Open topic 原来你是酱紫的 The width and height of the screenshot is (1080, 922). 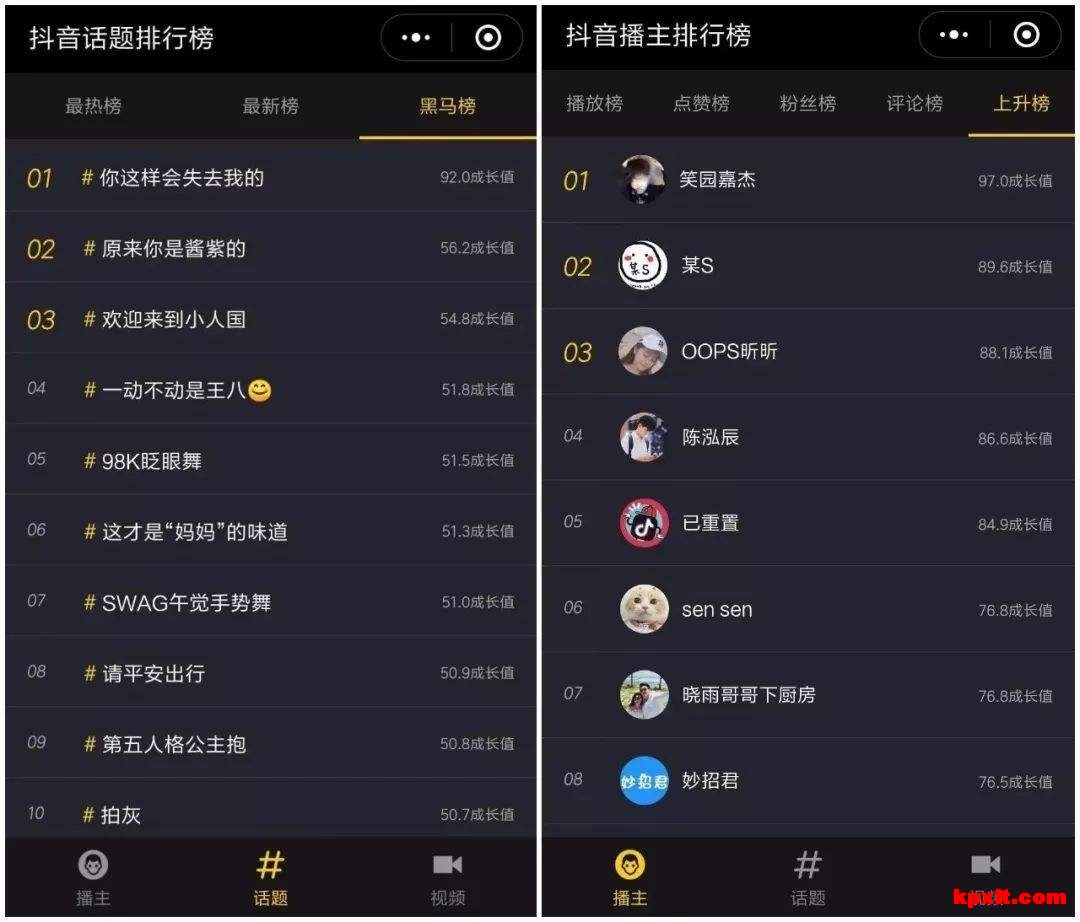tap(173, 249)
